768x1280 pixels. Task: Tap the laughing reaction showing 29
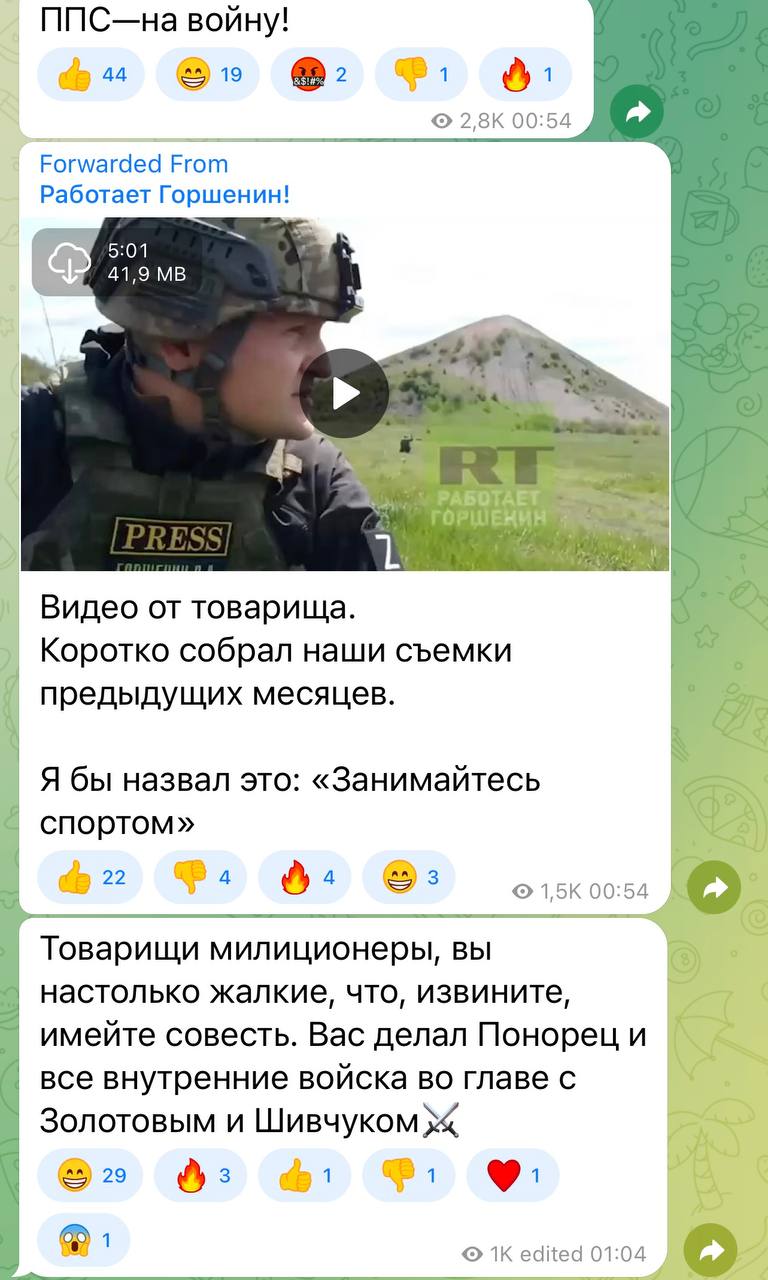91,1175
